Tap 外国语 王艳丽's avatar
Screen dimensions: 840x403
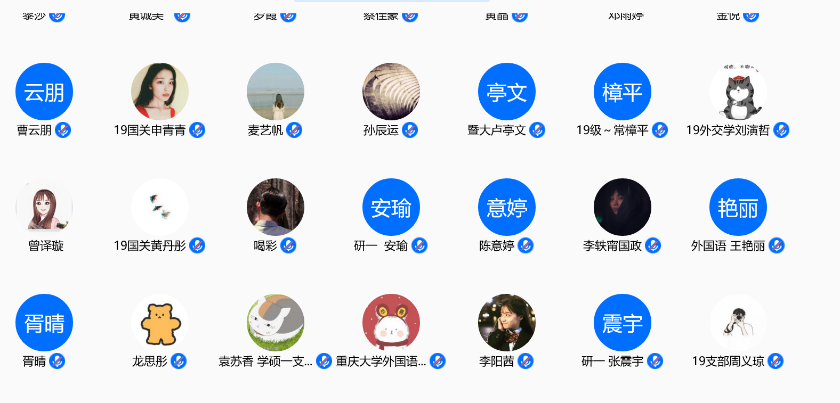coord(738,208)
